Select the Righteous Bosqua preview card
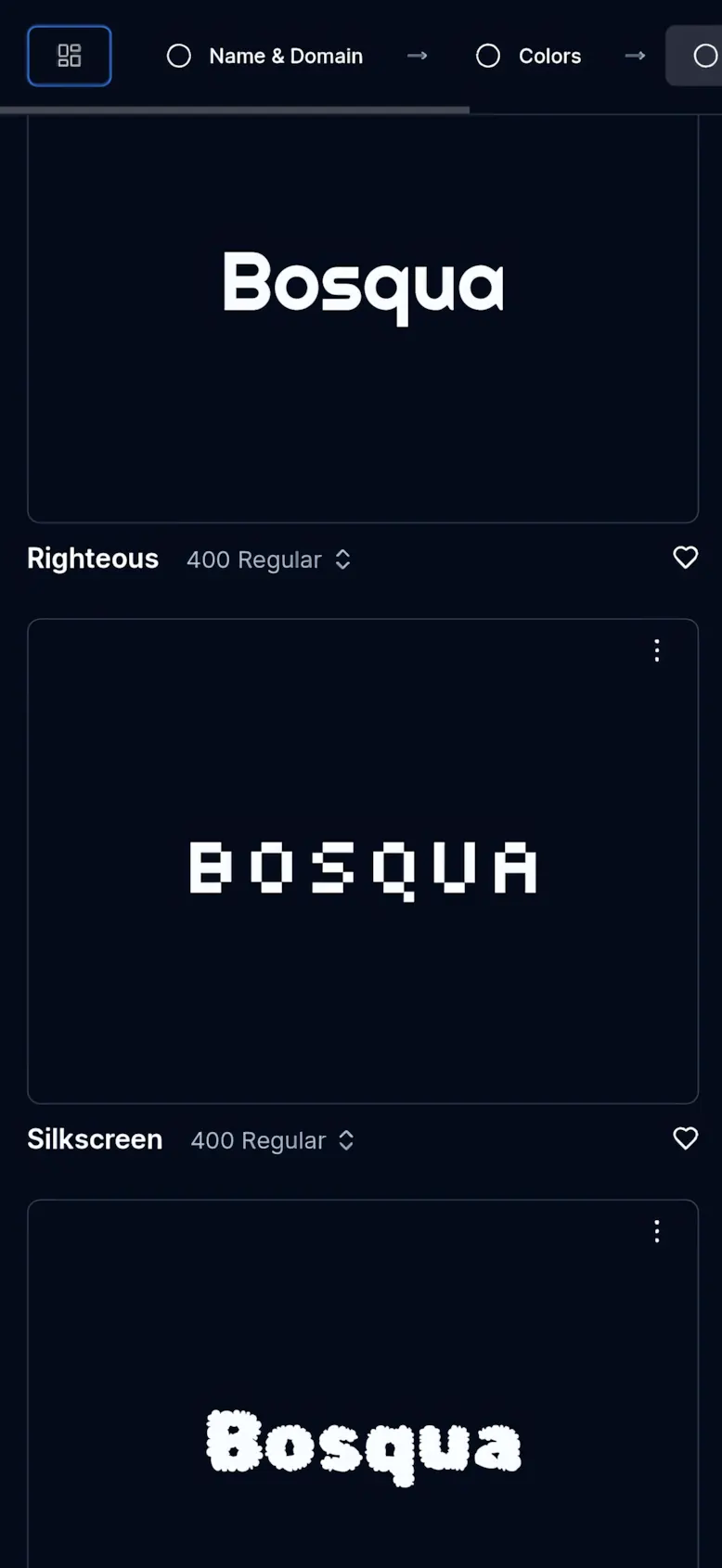 click(x=363, y=315)
